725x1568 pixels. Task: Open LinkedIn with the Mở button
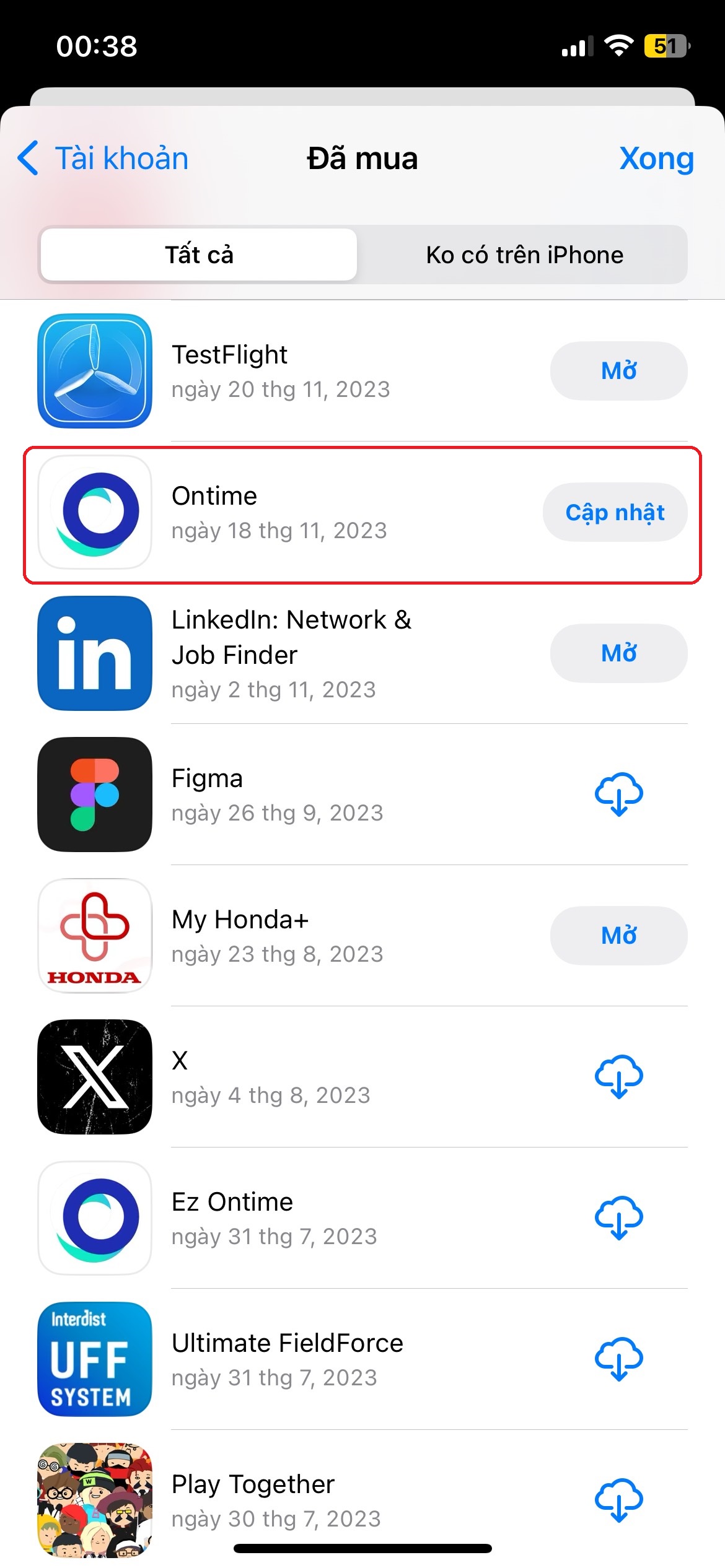tap(618, 653)
